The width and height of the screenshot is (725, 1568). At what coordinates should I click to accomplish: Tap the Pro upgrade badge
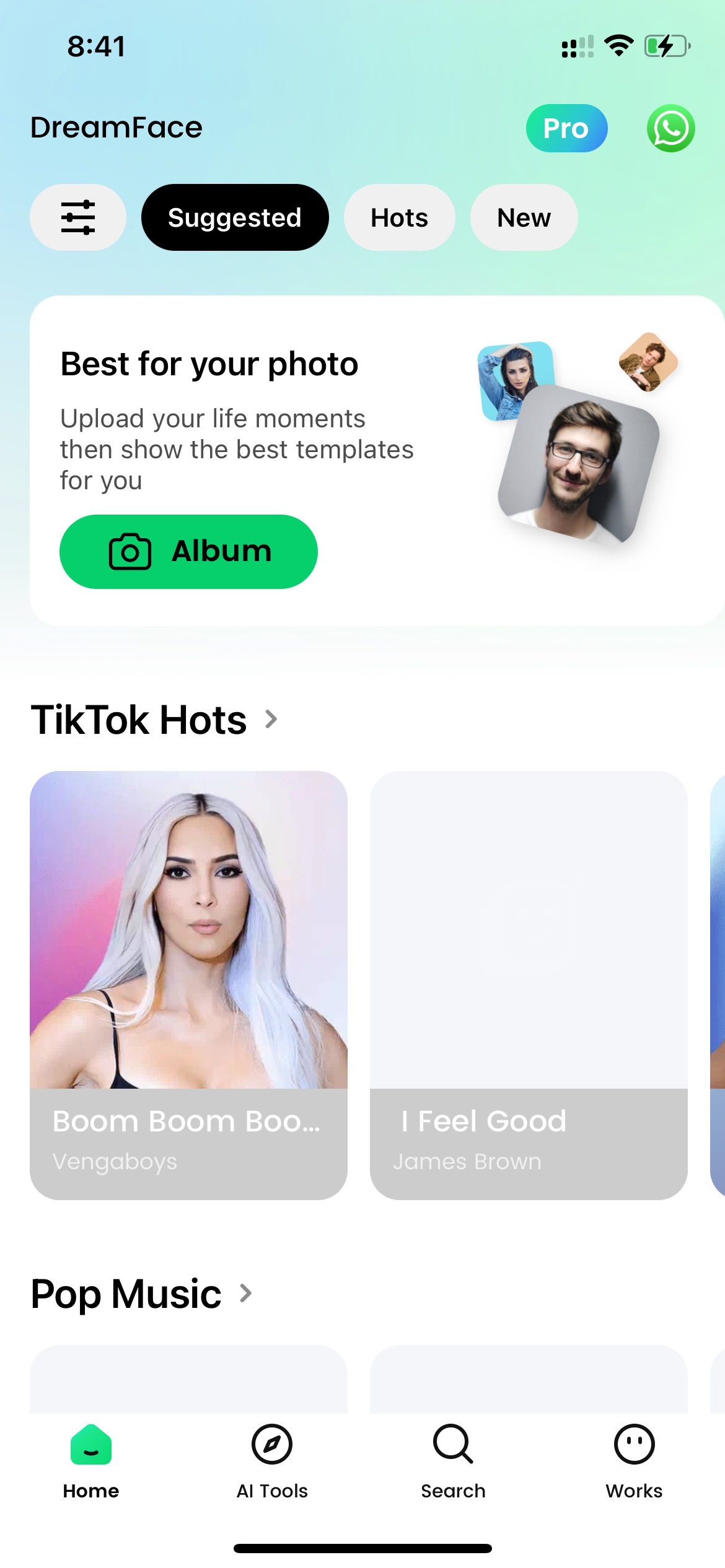(x=566, y=128)
